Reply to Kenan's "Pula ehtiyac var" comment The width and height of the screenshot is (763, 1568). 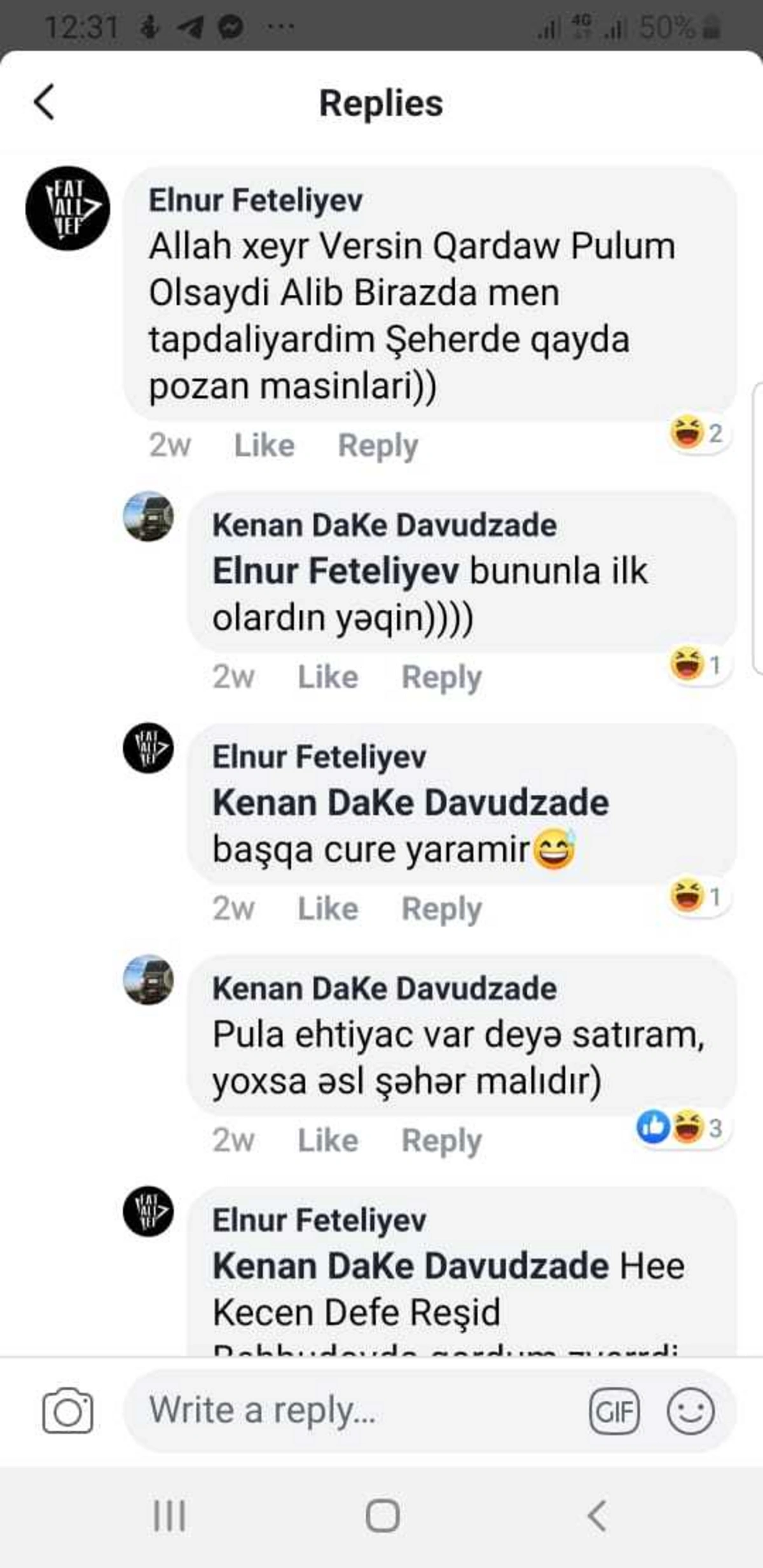click(x=441, y=1140)
